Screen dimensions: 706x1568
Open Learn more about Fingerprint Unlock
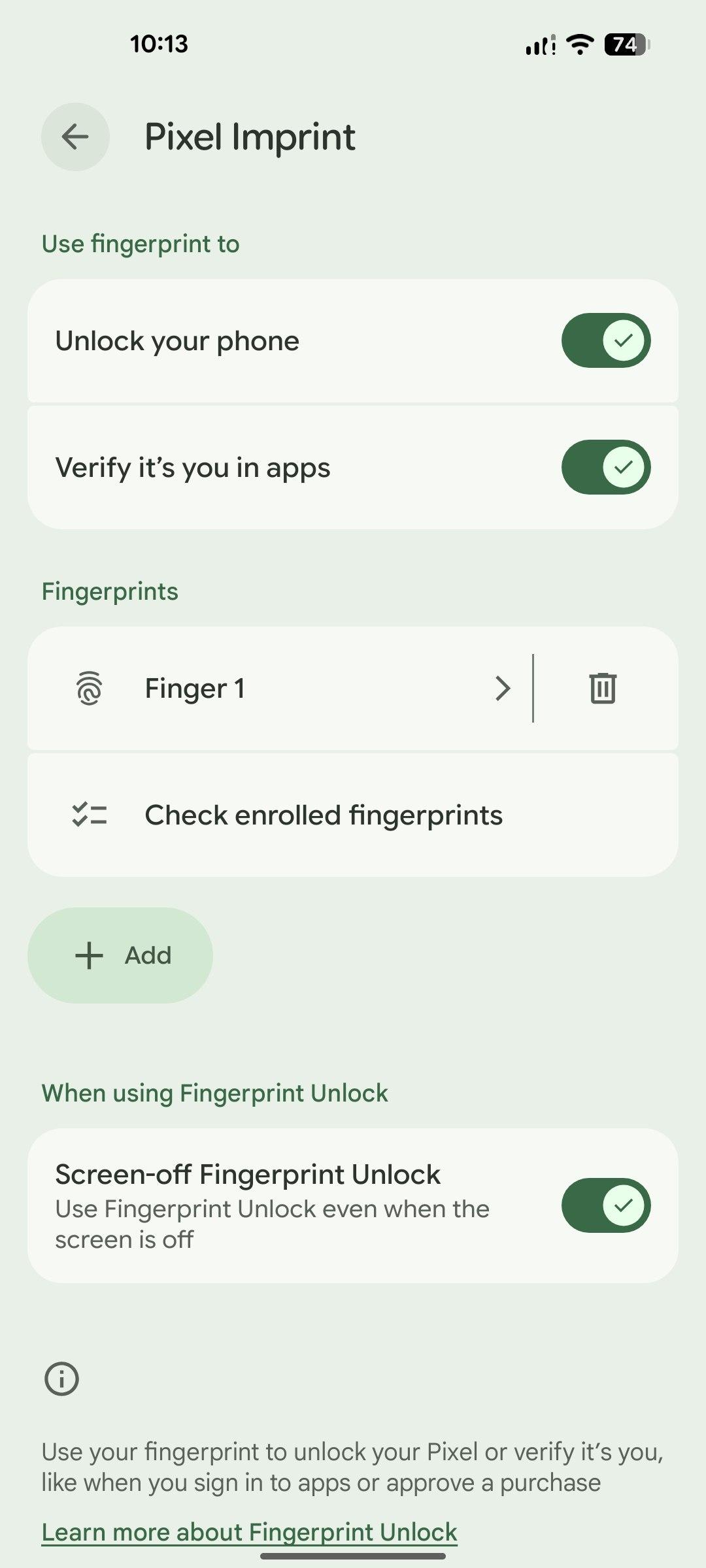(249, 1532)
